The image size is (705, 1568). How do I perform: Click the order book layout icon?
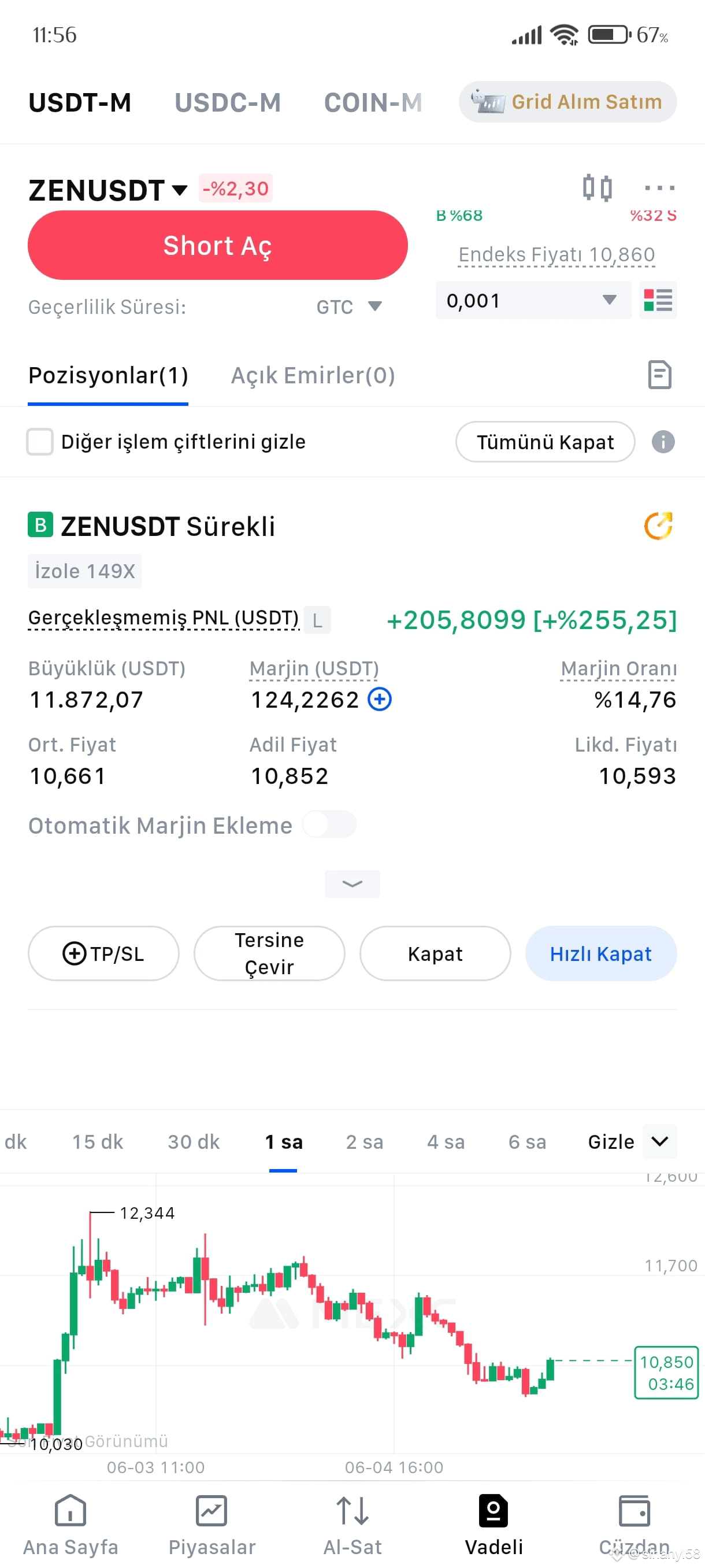658,300
